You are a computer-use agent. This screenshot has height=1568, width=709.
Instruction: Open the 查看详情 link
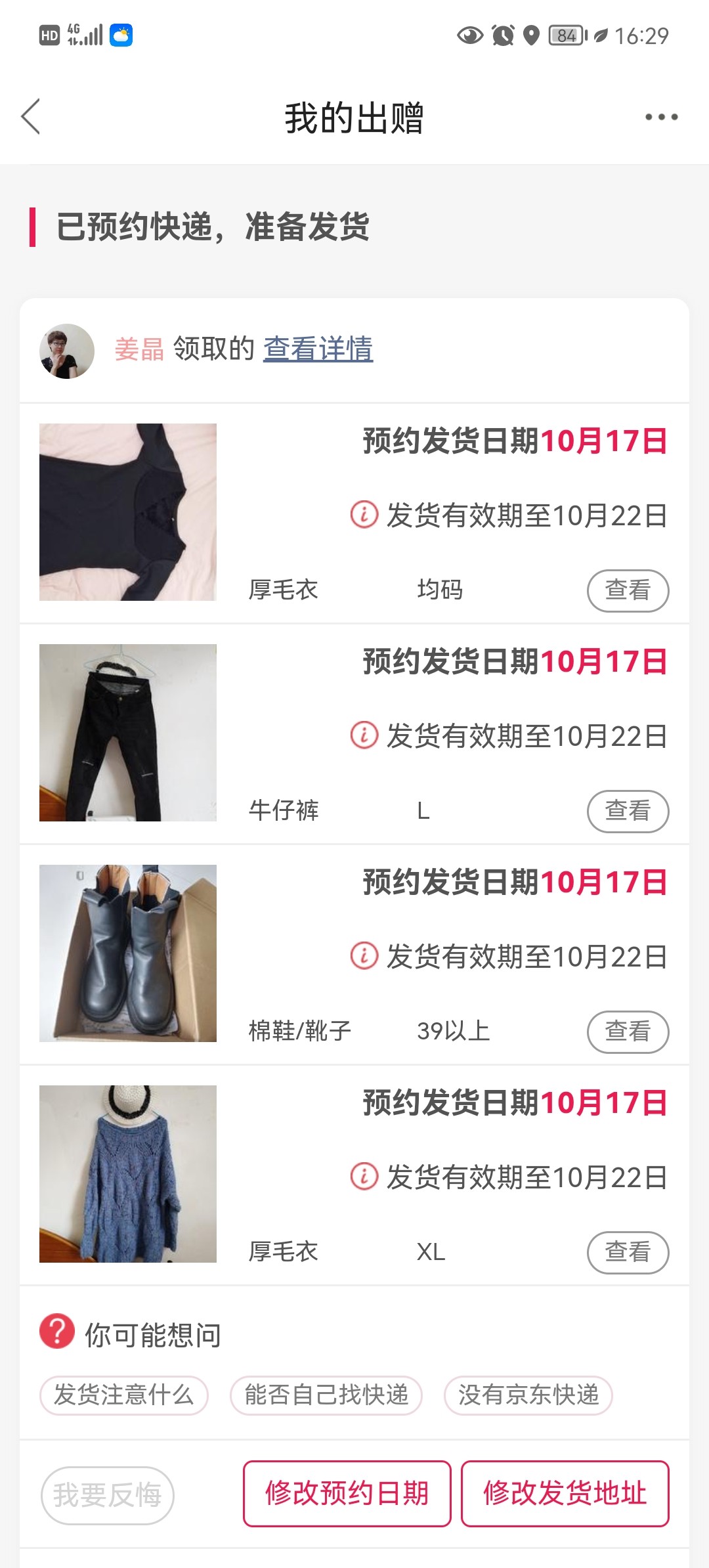318,349
